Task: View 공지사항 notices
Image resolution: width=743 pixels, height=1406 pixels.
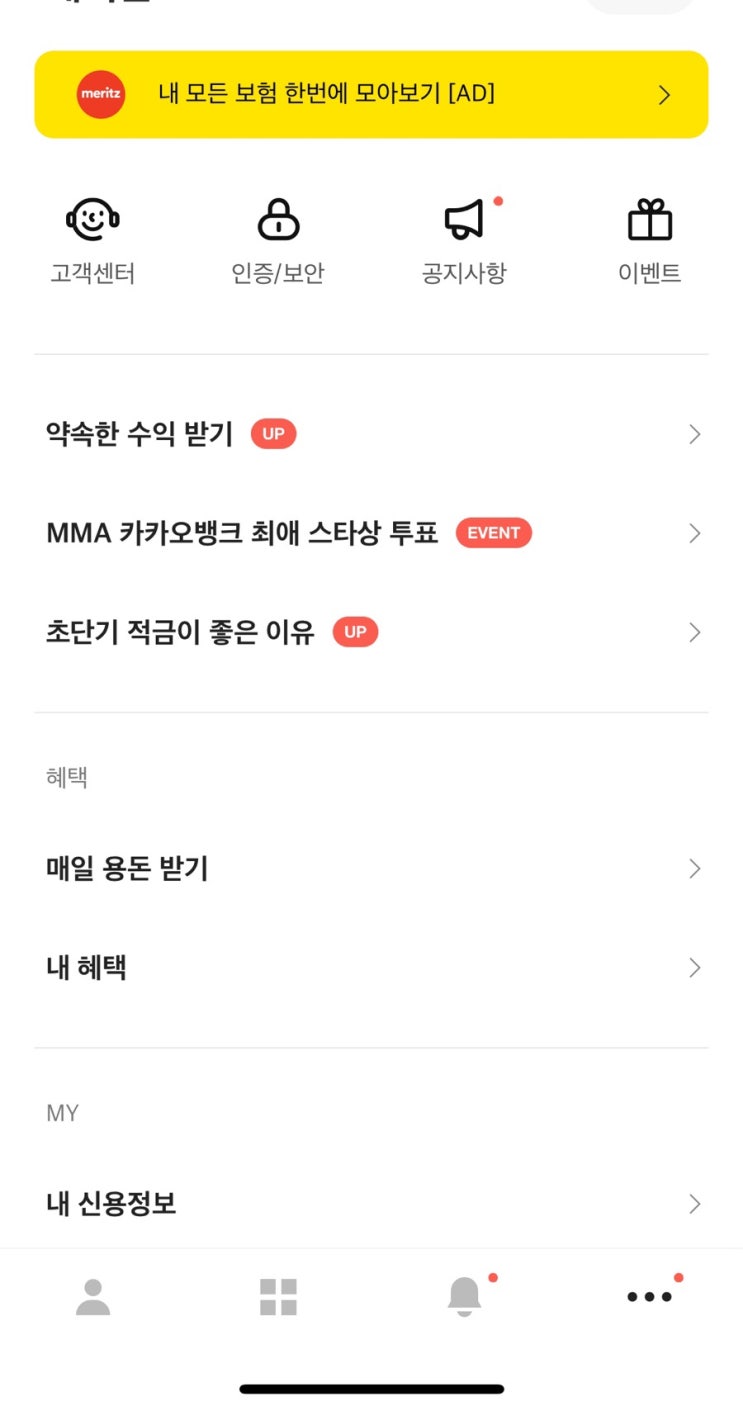Action: (464, 241)
